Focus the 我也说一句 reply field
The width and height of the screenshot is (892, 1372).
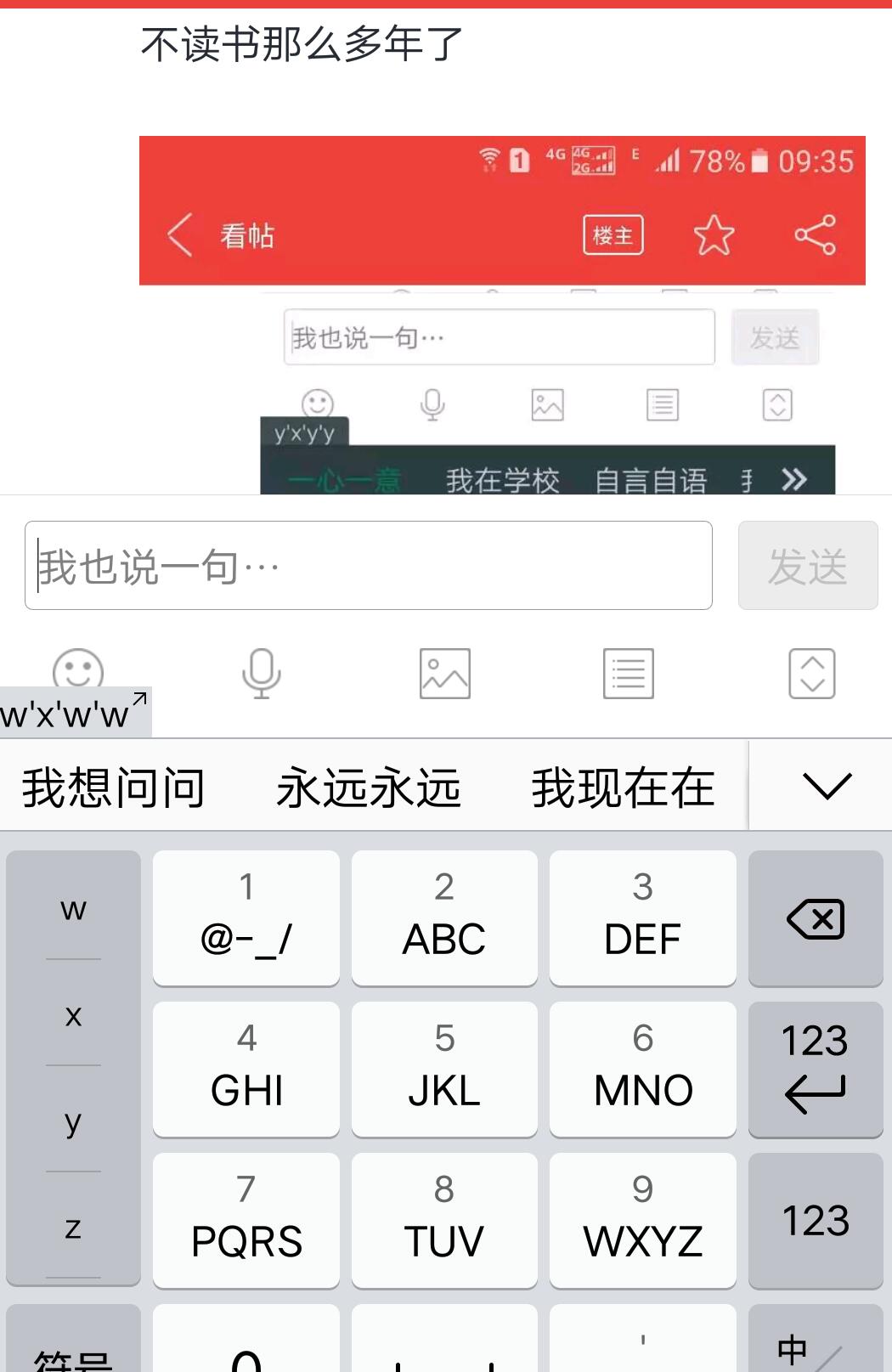[368, 566]
